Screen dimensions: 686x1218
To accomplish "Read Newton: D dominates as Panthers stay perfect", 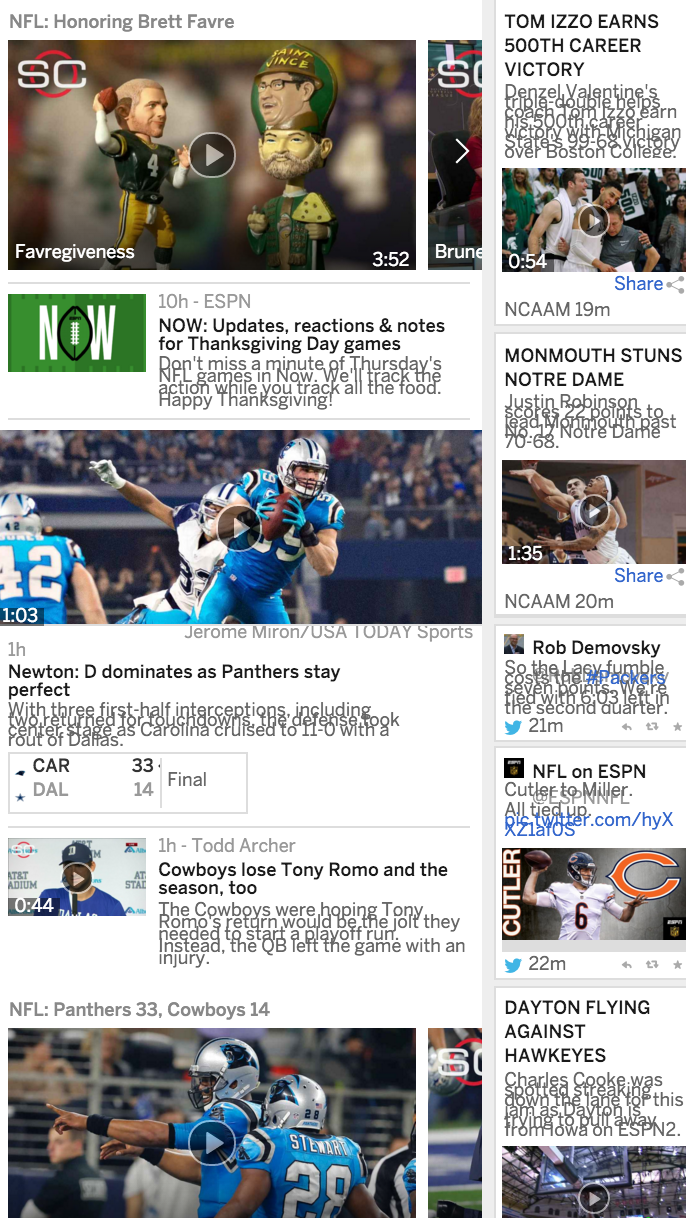I will (174, 681).
